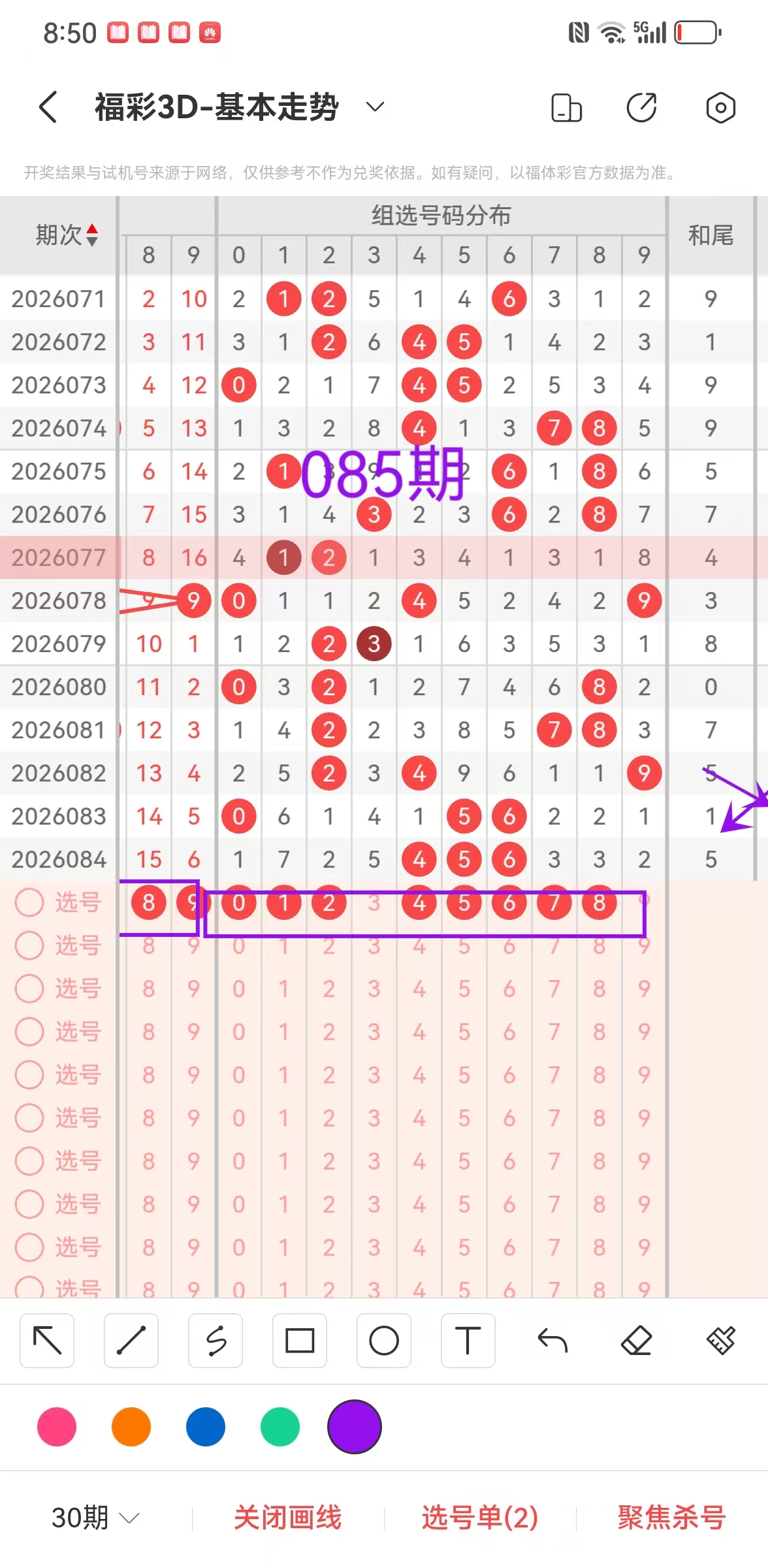Sort the chart by 期次
This screenshot has width=768, height=1568.
(x=67, y=235)
